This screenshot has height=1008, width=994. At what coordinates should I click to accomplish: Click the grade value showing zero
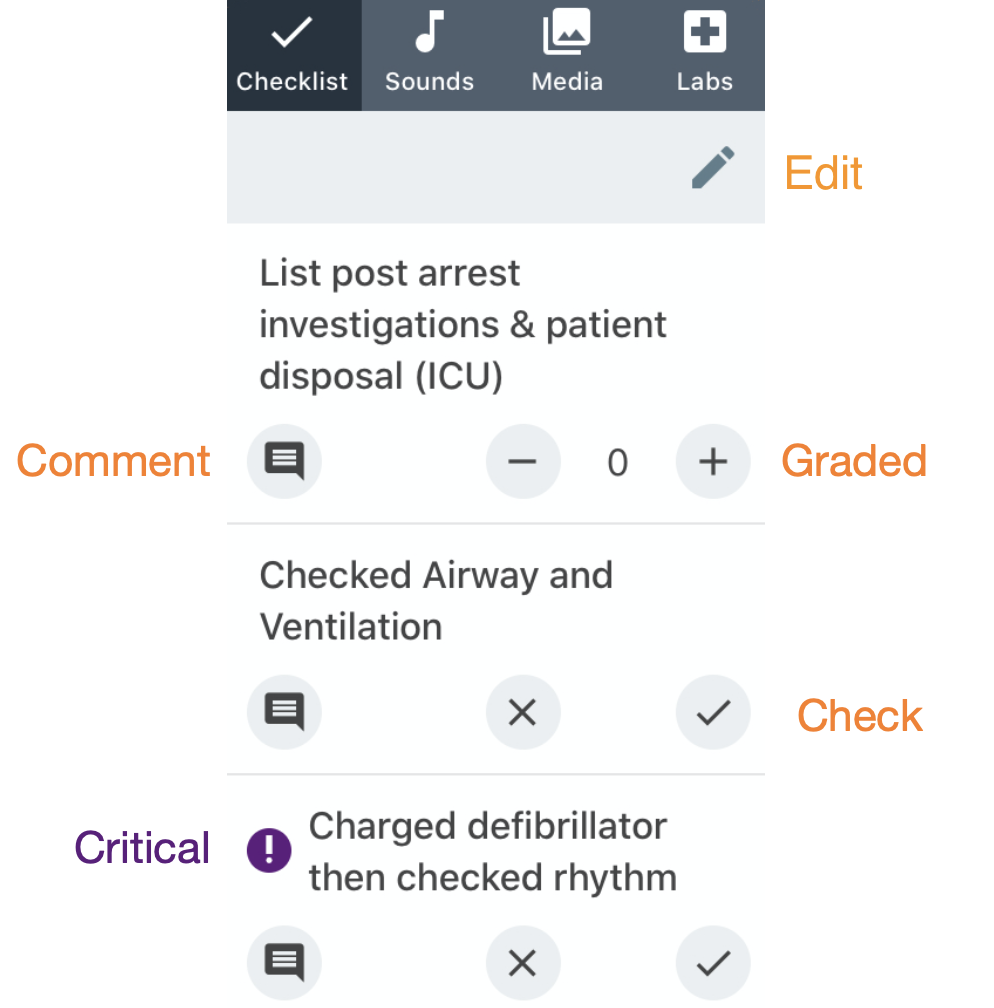tap(617, 461)
